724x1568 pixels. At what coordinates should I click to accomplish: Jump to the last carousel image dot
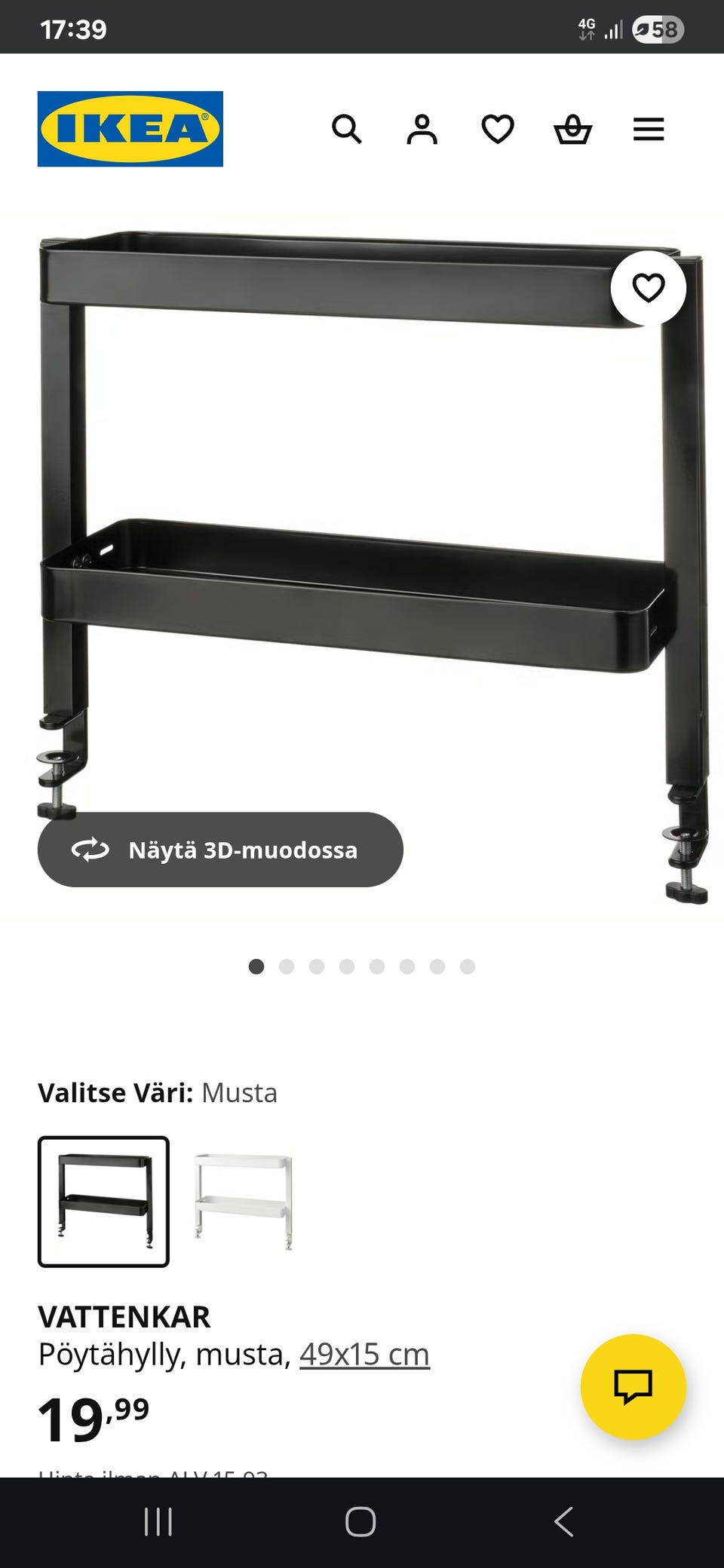coord(466,965)
